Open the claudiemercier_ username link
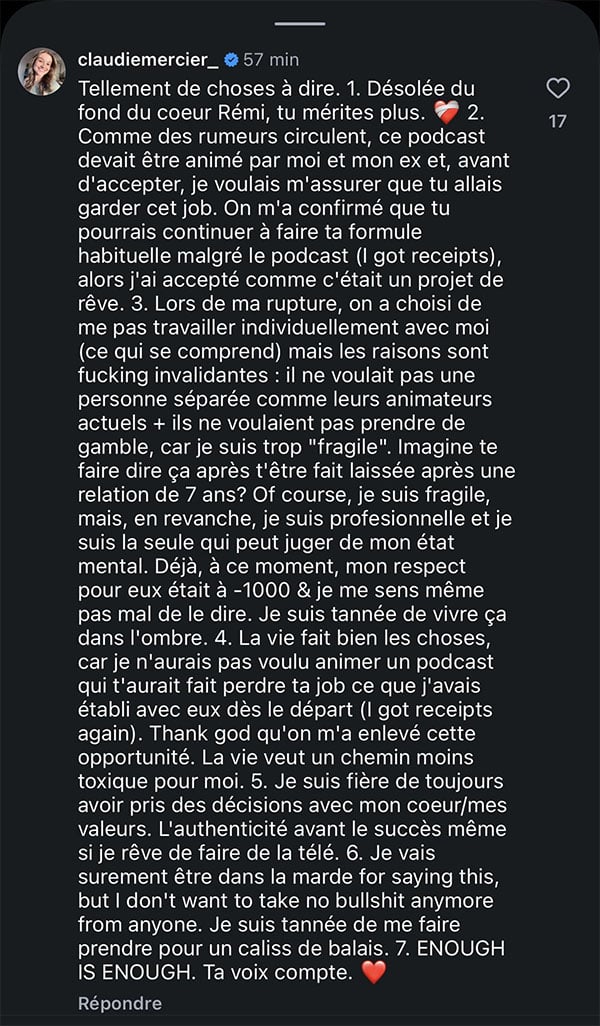Viewport: 600px width, 1026px height. pos(149,60)
